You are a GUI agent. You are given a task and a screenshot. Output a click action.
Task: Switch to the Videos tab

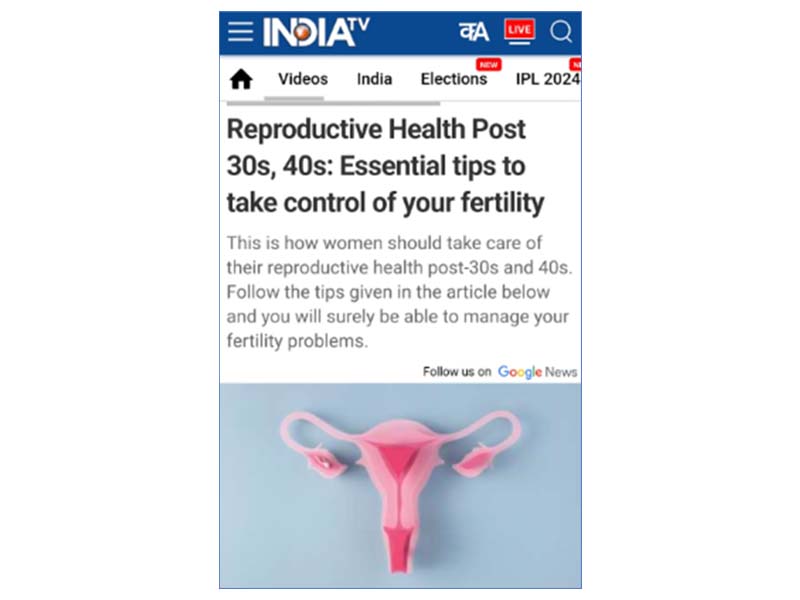[302, 79]
